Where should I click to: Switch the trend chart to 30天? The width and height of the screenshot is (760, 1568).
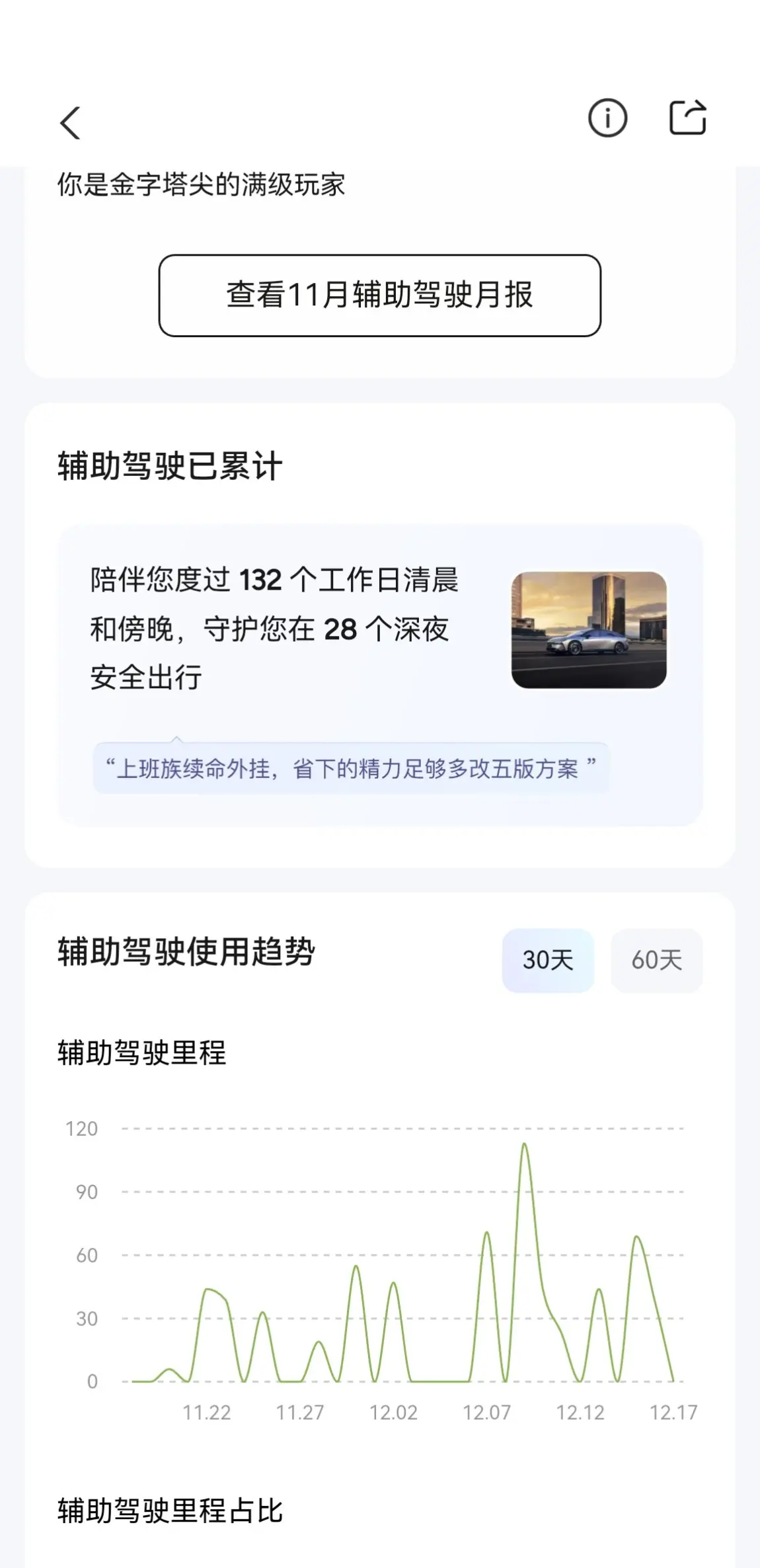[x=548, y=960]
